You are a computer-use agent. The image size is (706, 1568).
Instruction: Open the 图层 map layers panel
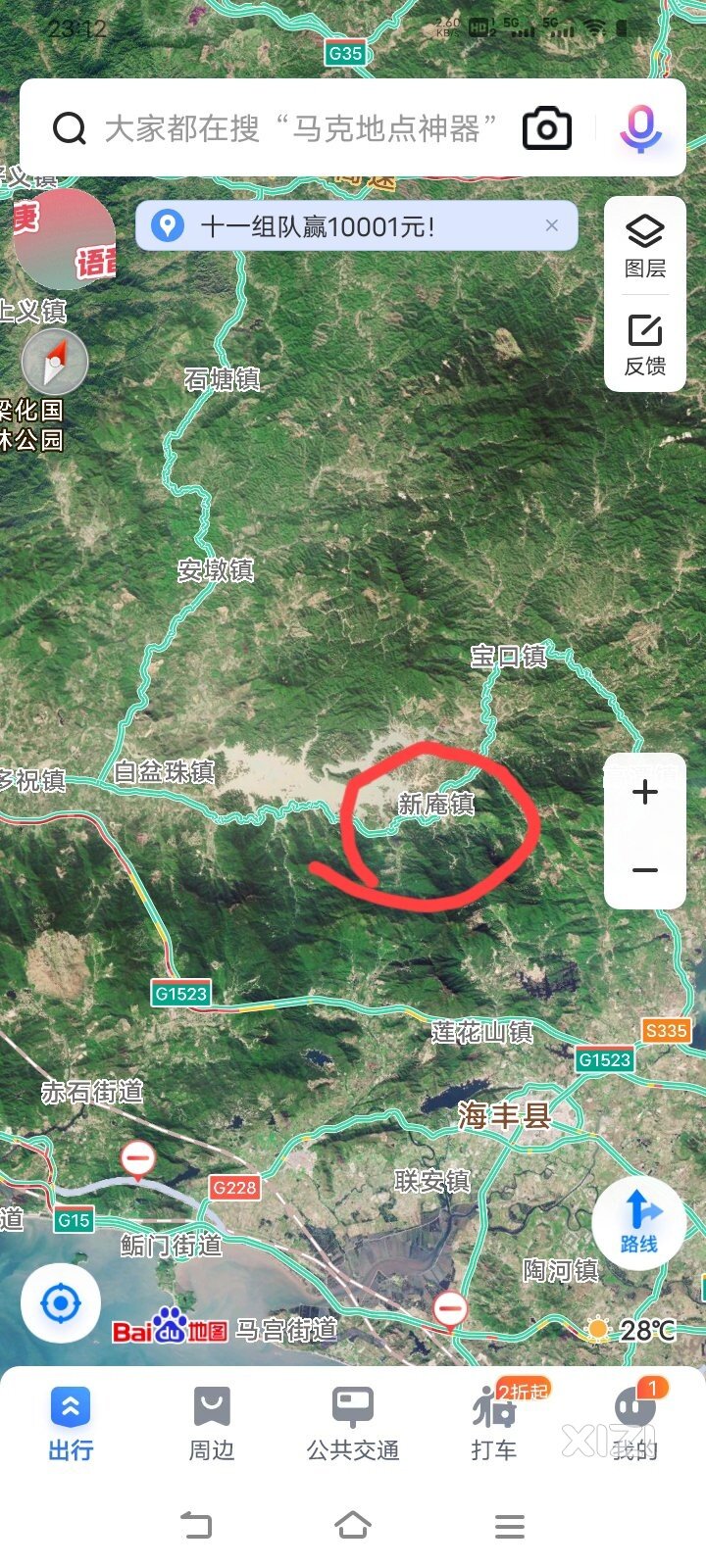click(x=644, y=246)
